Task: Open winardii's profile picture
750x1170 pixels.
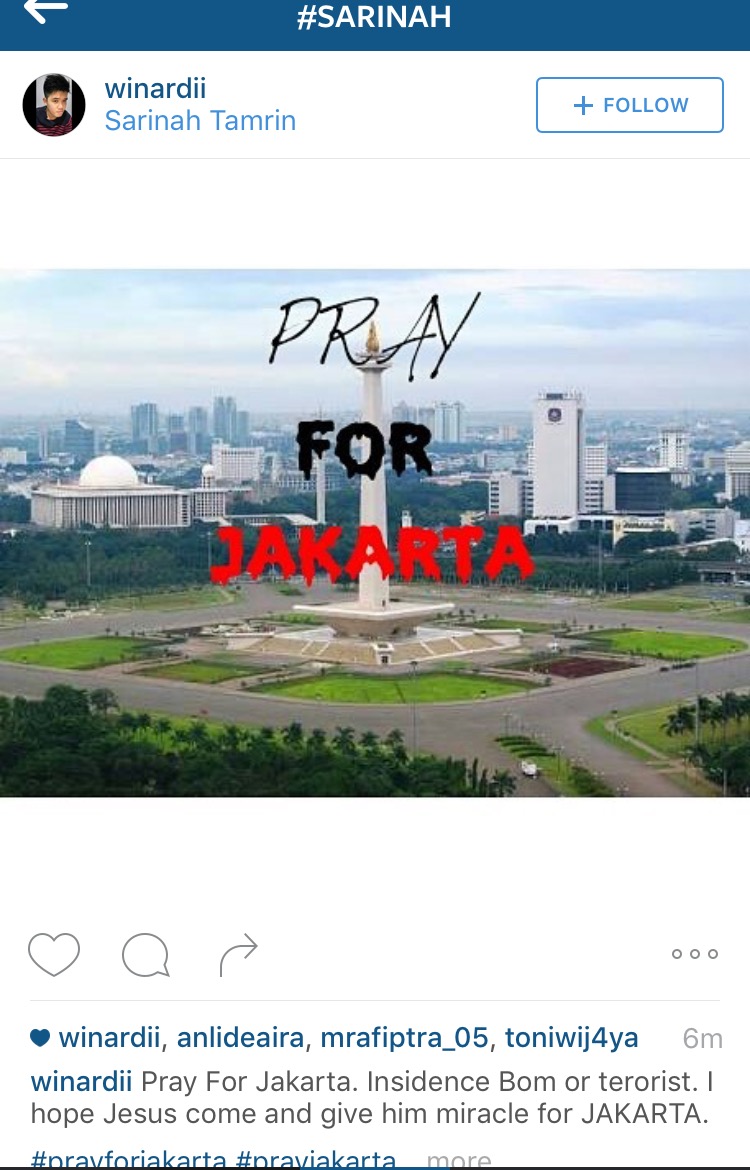Action: pyautogui.click(x=54, y=105)
